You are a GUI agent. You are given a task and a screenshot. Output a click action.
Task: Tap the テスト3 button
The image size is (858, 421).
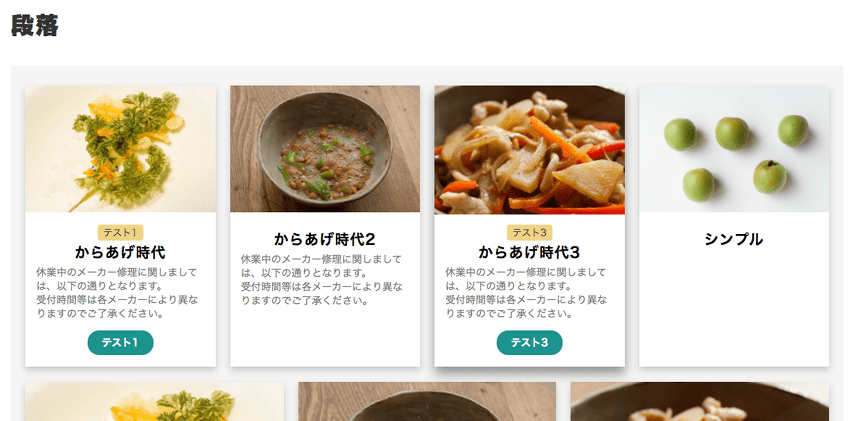(x=529, y=343)
